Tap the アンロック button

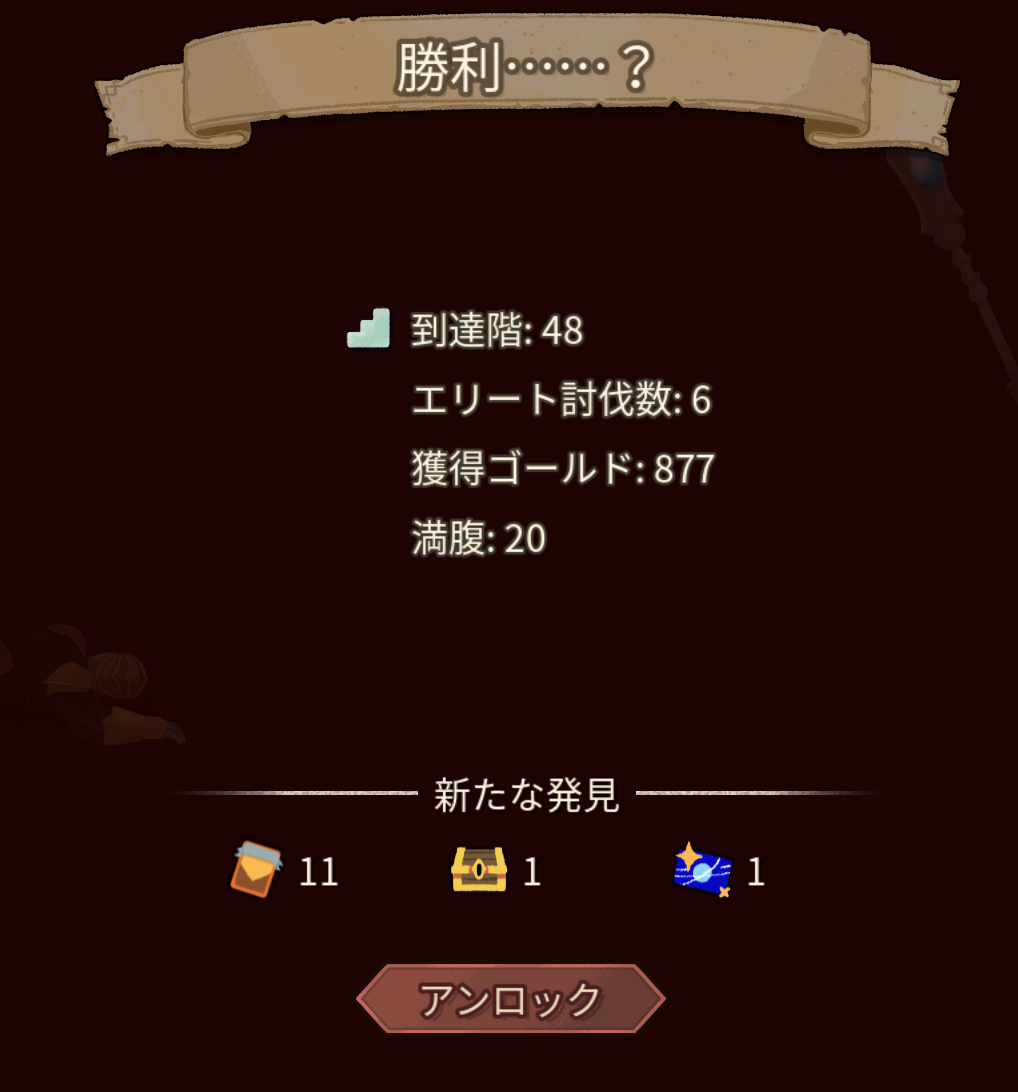coord(510,999)
